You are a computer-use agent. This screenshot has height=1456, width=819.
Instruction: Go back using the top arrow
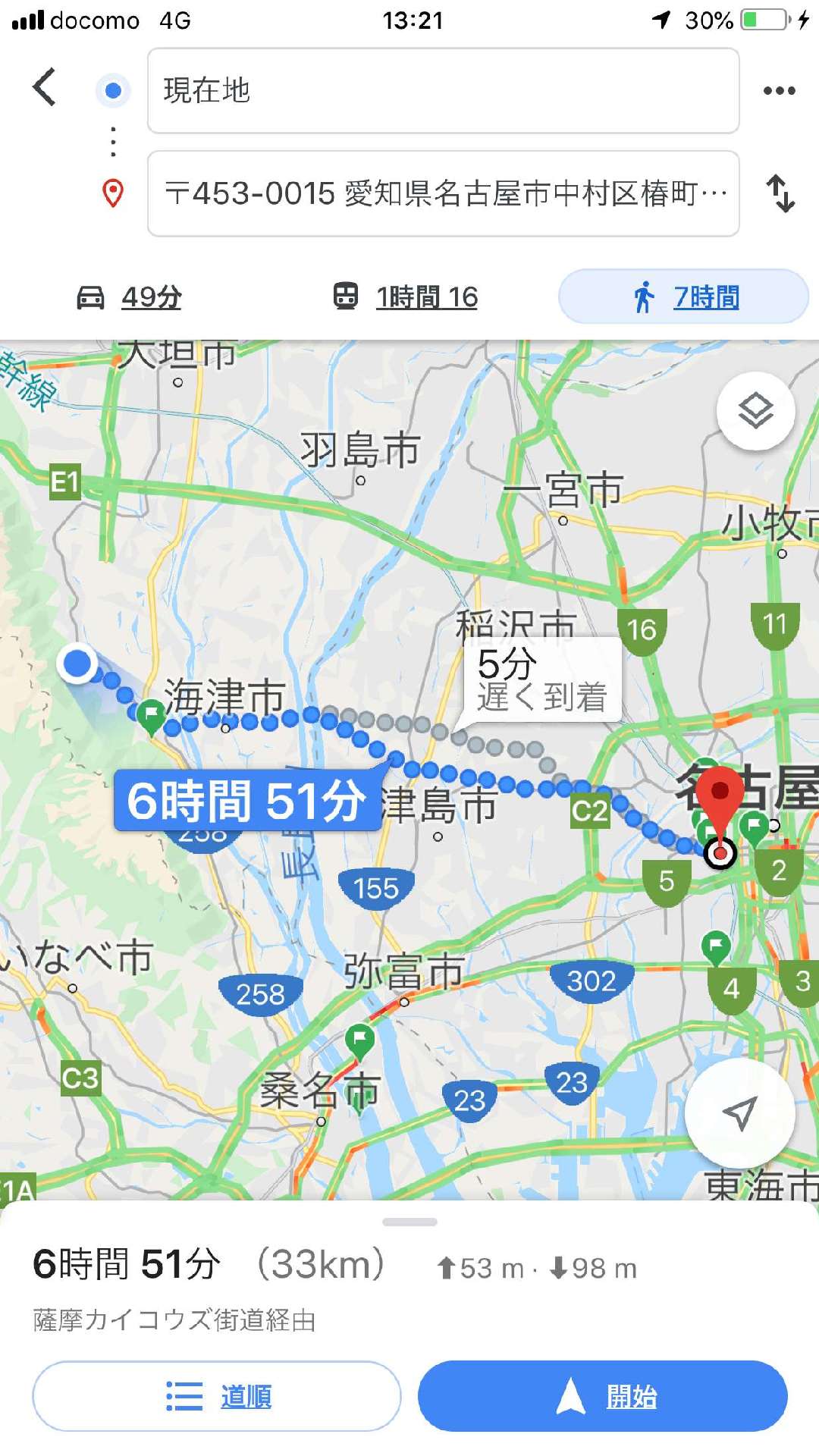point(45,87)
